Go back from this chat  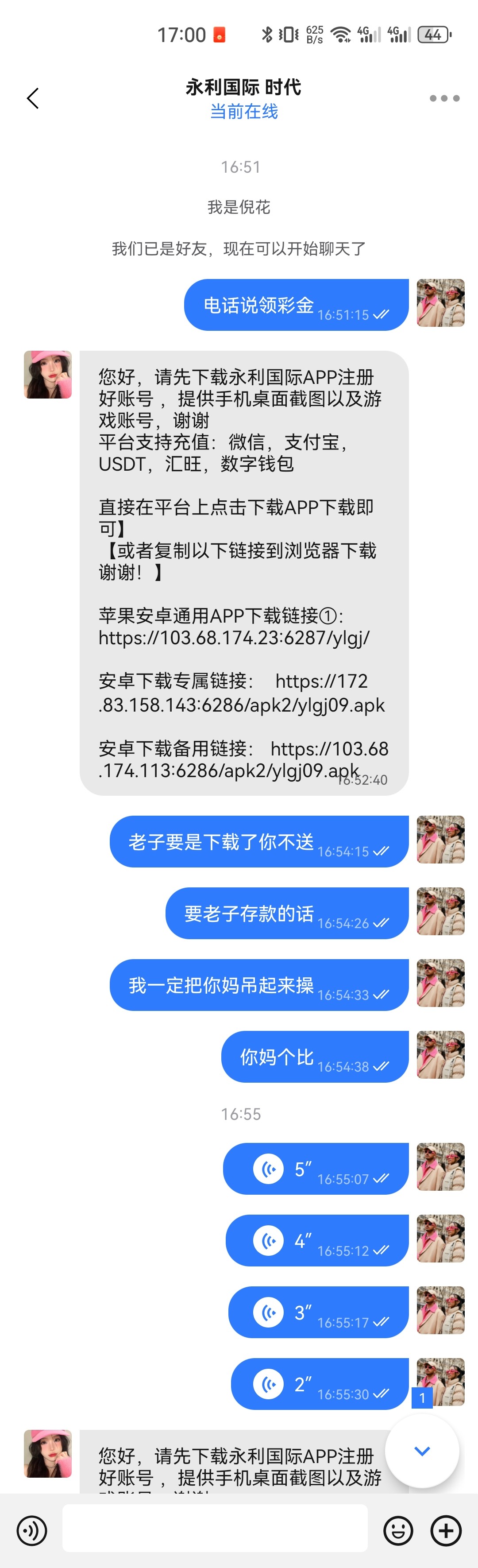(x=33, y=98)
